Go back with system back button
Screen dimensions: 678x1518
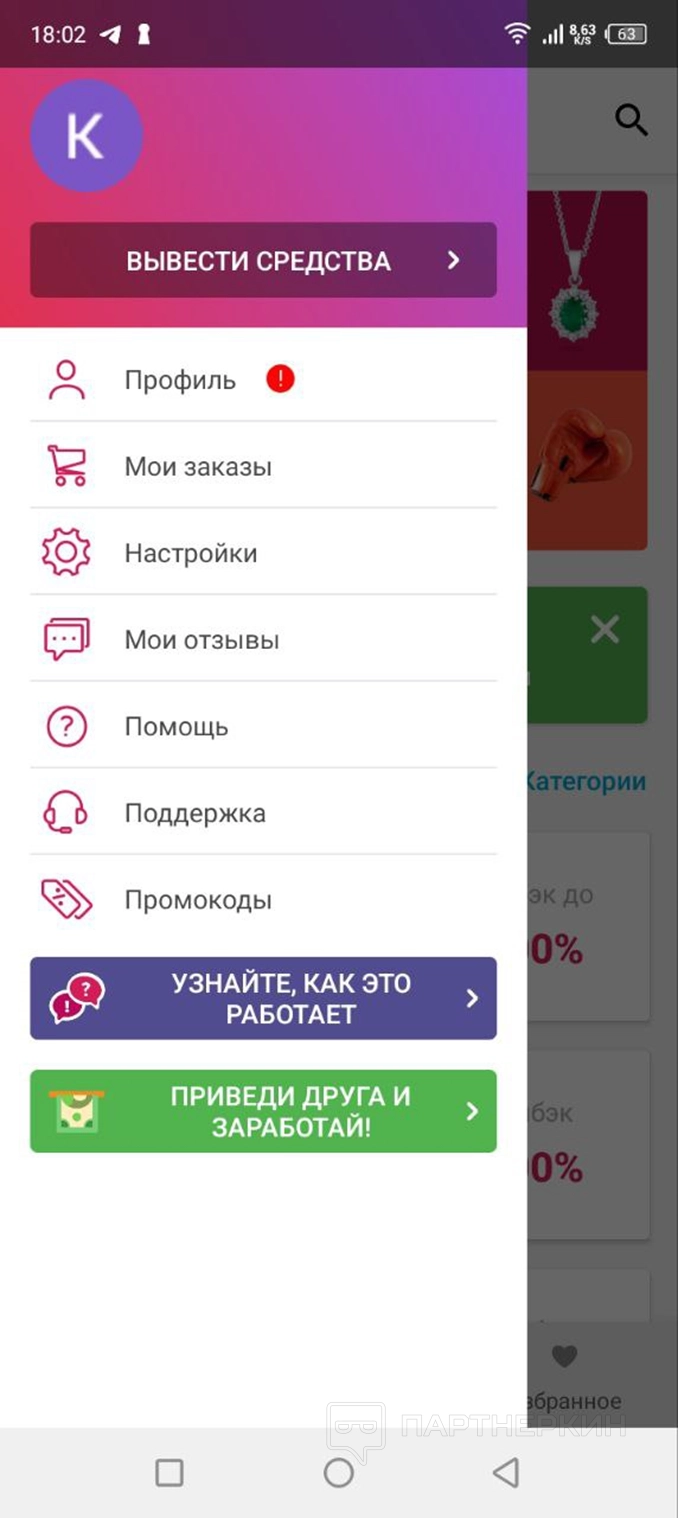[x=507, y=1472]
